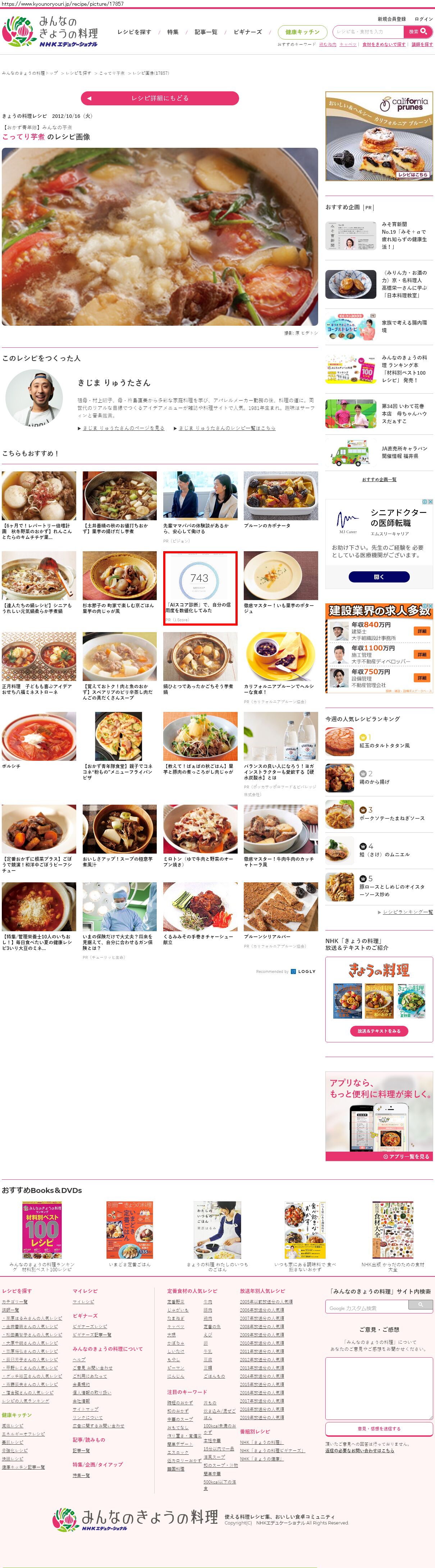The width and height of the screenshot is (435, 1568).
Task: Open ranked recipe 紅玉のタルトタタン風
Action: click(385, 745)
